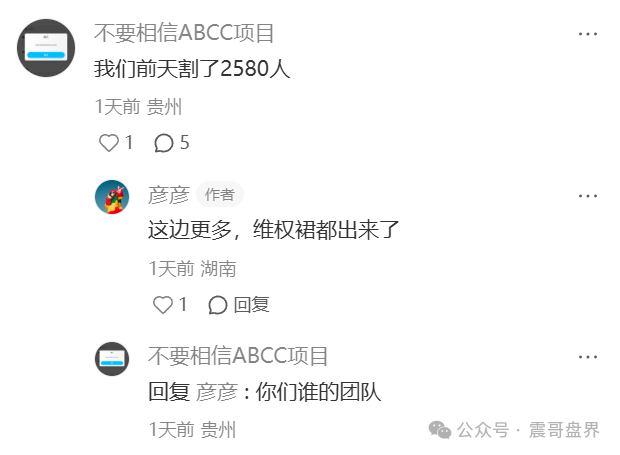620x455 pixels.
Task: Tap 回复 under 彦彦's comment
Action: [x=239, y=304]
